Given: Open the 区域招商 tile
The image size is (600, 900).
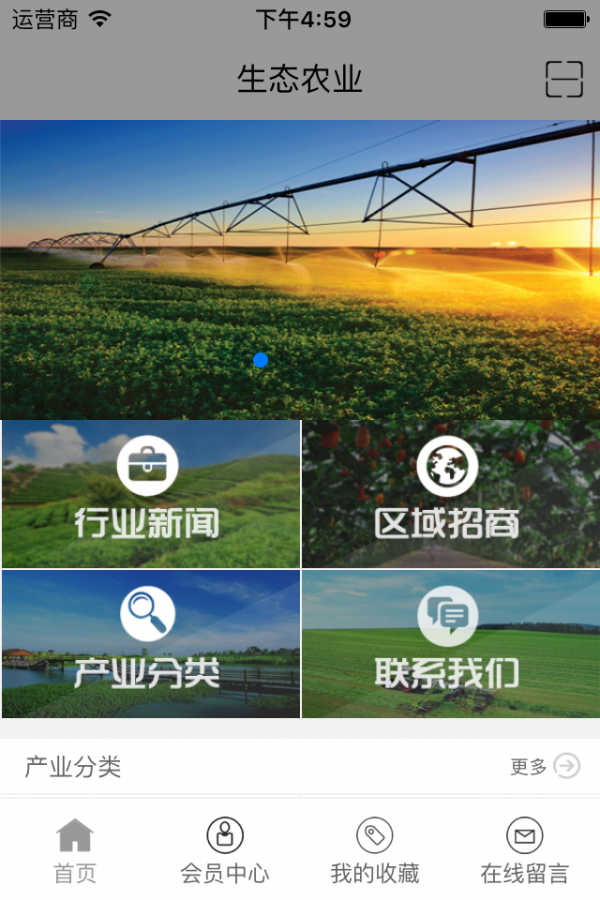Looking at the screenshot, I should point(450,494).
